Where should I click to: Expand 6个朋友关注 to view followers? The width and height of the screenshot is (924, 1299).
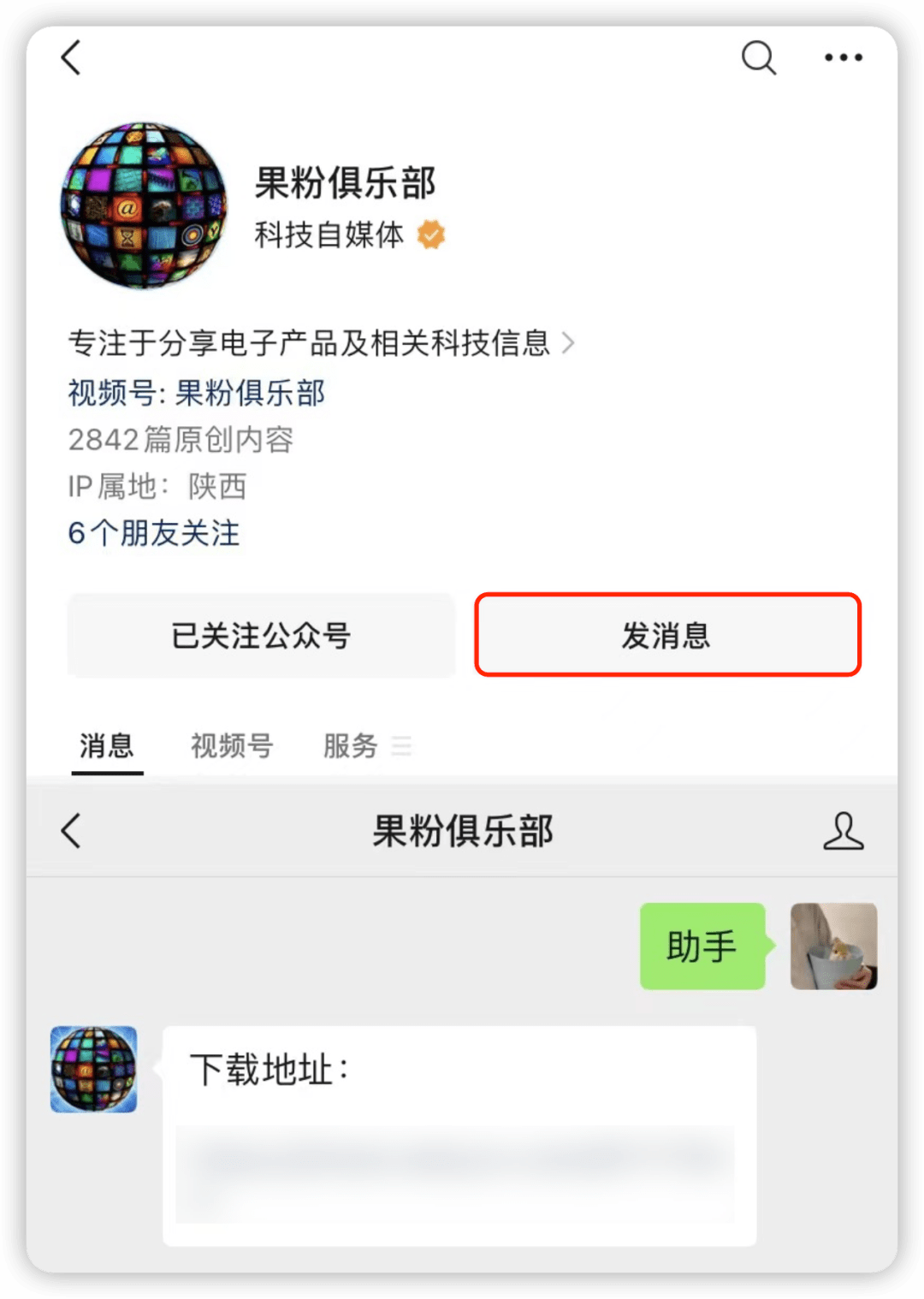coord(153,532)
